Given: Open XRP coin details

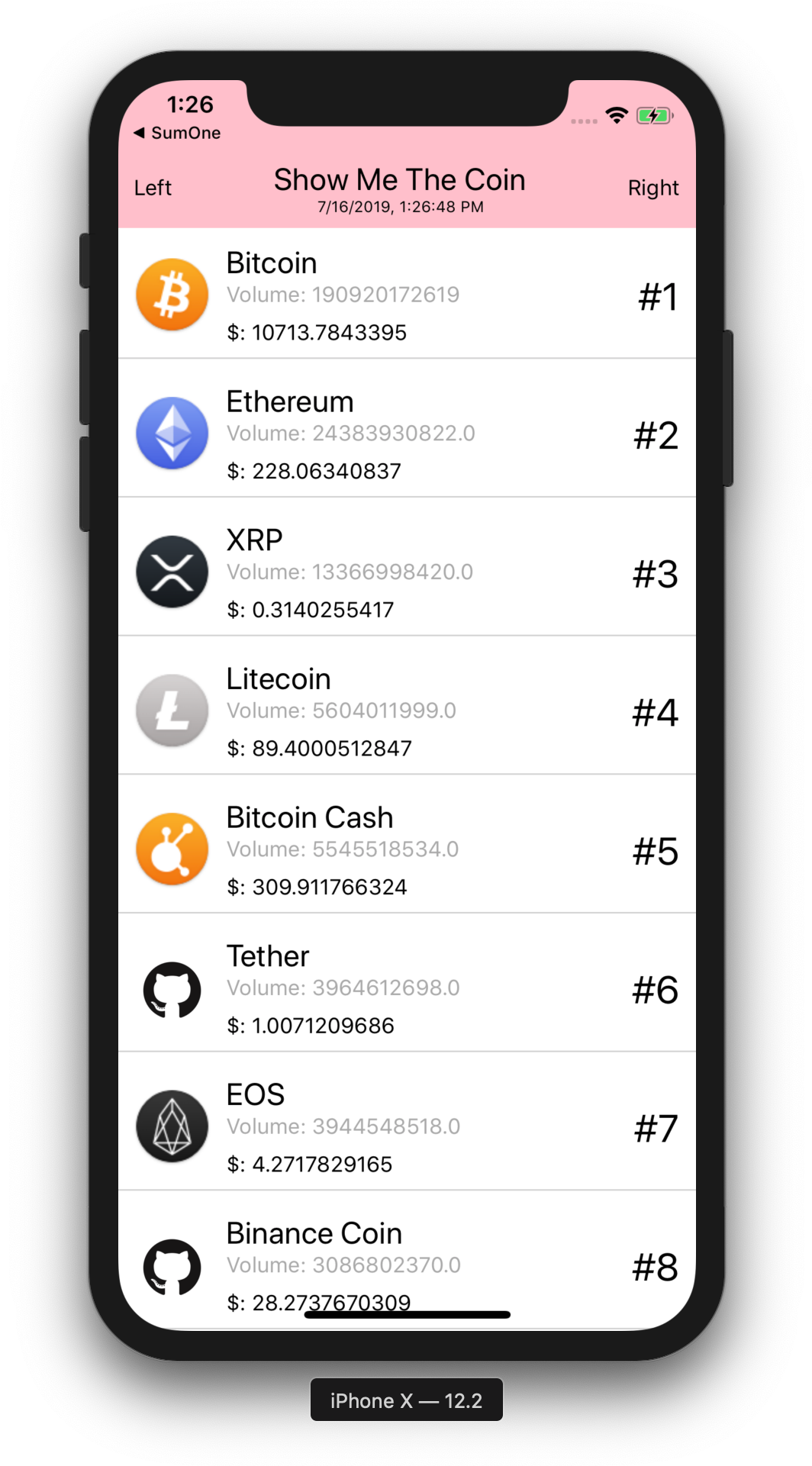Looking at the screenshot, I should pyautogui.click(x=407, y=567).
